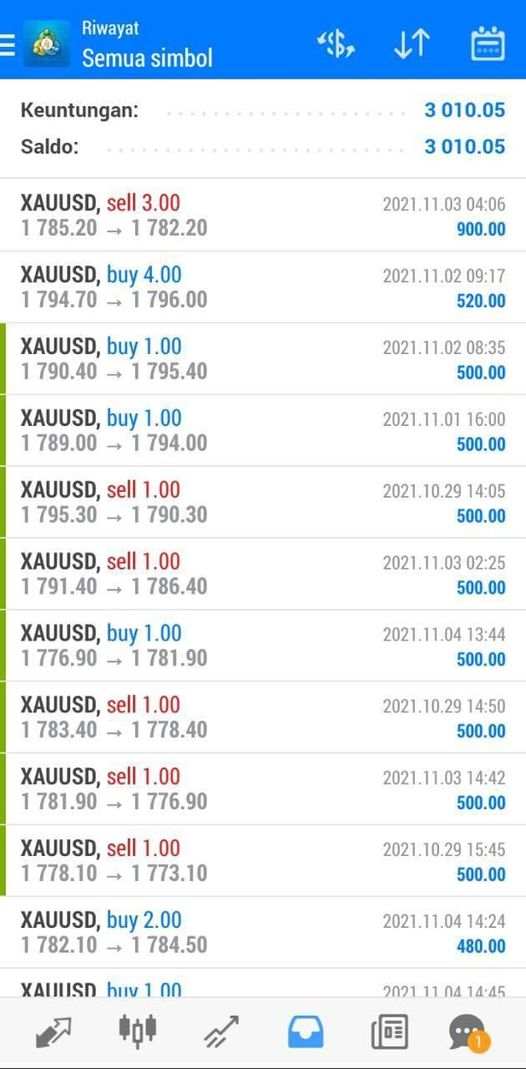Image resolution: width=526 pixels, height=1069 pixels.
Task: Switch to the candlestick Chart tab
Action: (x=137, y=1032)
